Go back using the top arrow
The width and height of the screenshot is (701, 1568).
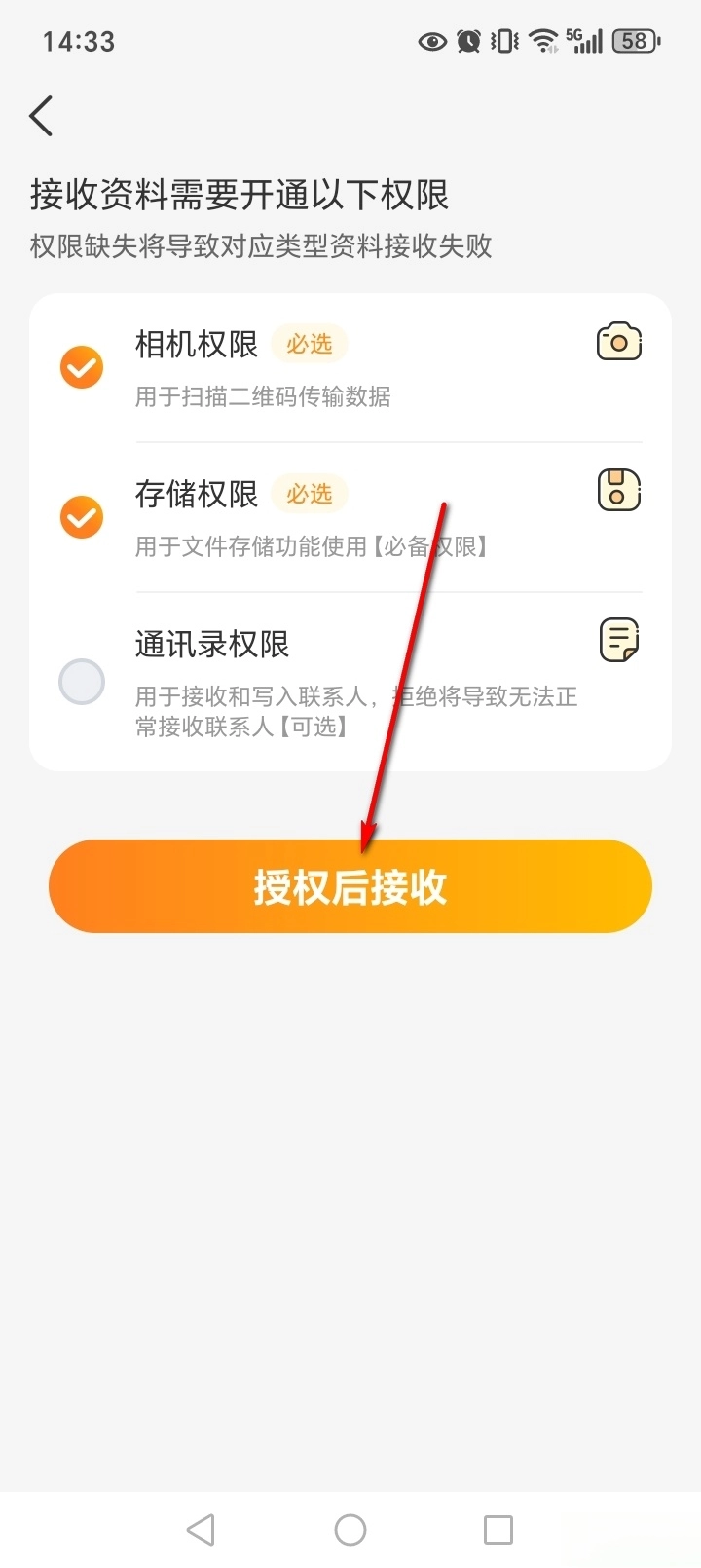tap(41, 116)
